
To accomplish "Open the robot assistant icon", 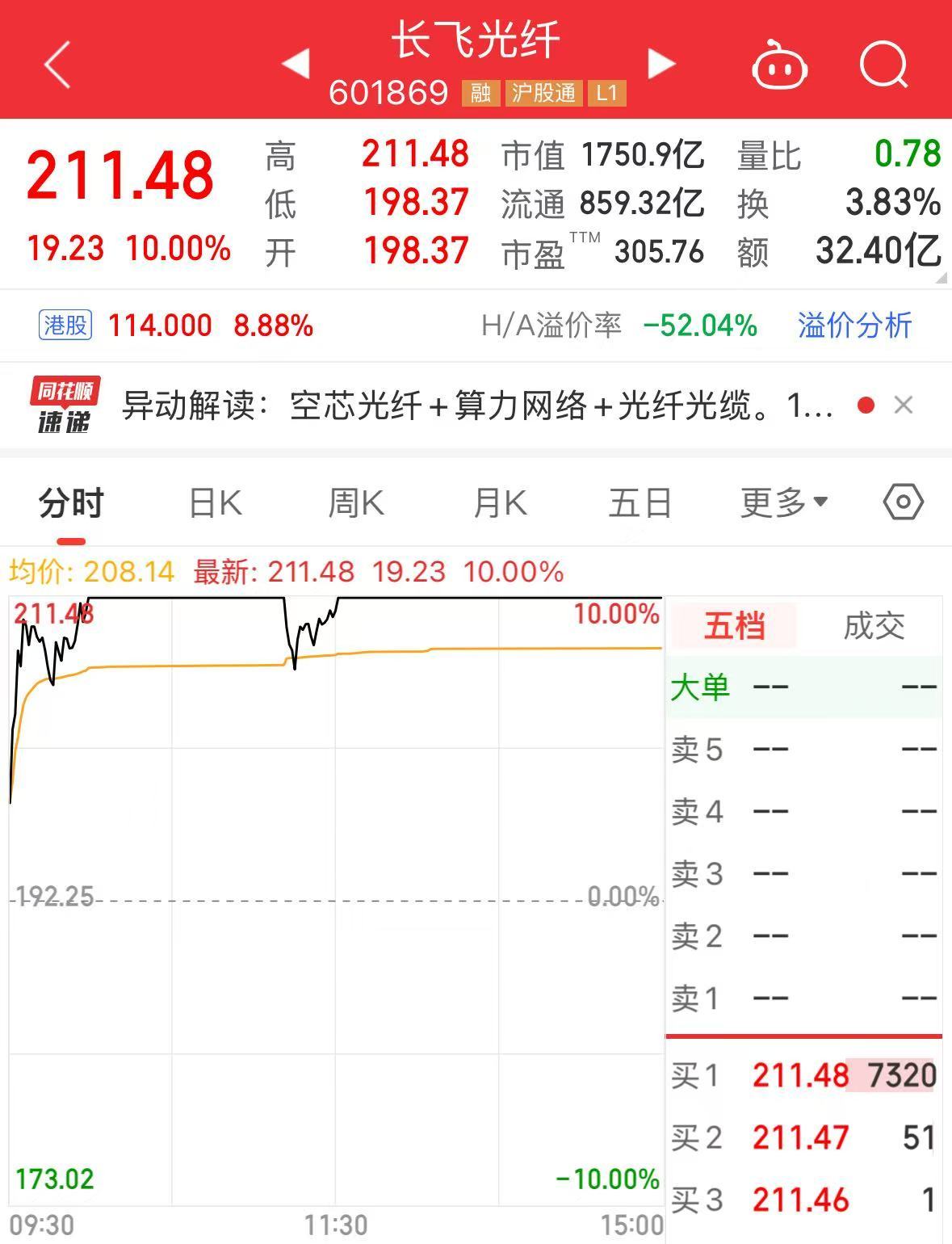I will (x=779, y=65).
